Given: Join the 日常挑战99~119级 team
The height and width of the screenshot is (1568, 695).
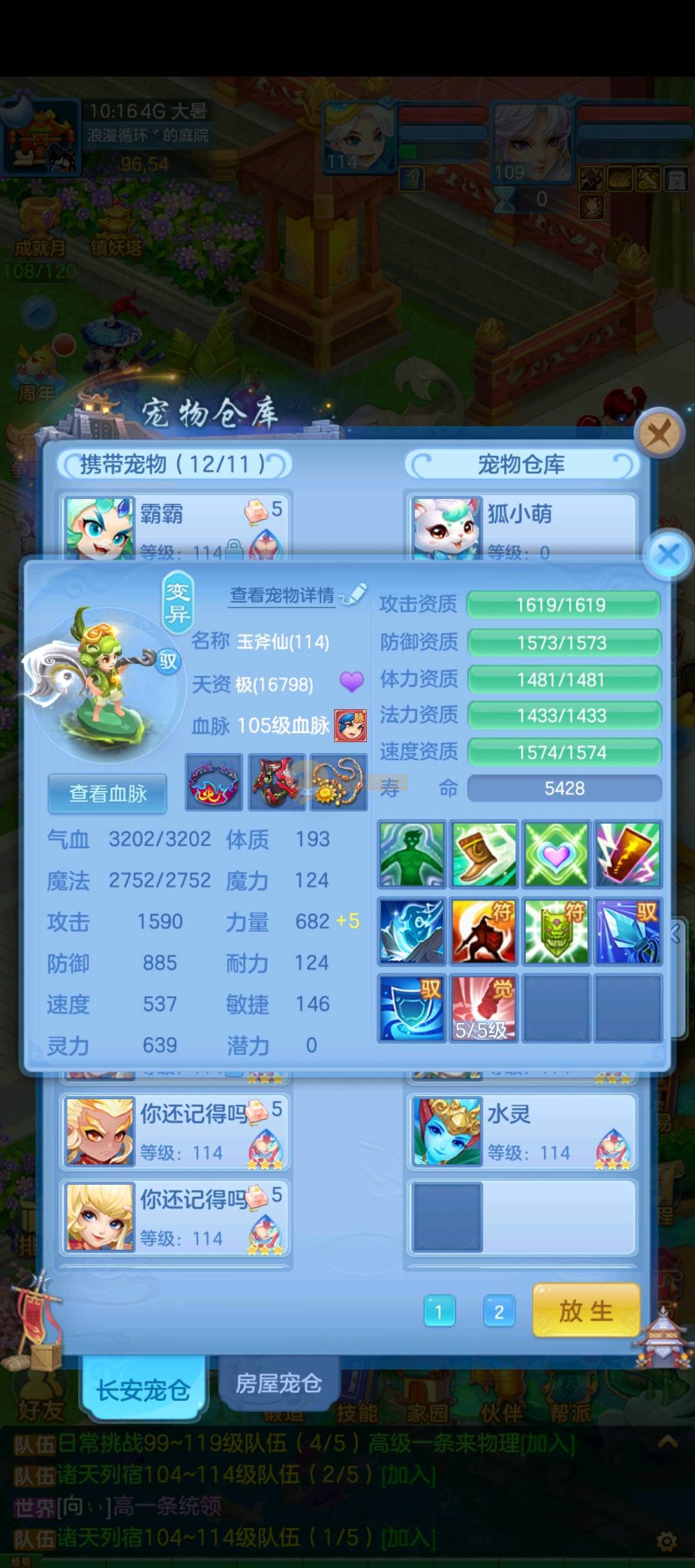Looking at the screenshot, I should pyautogui.click(x=547, y=1443).
